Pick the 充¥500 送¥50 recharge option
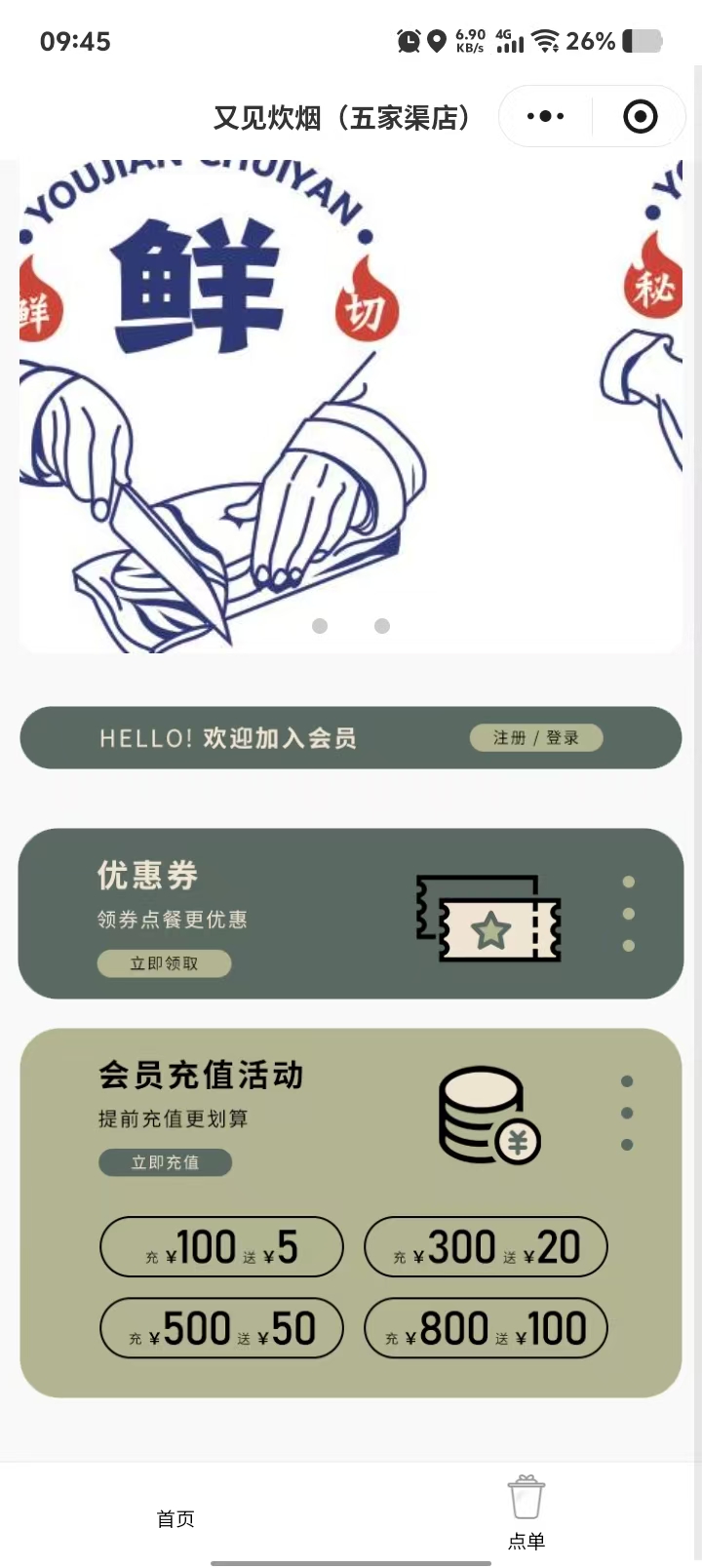Image resolution: width=702 pixels, height=1568 pixels. coord(221,1328)
